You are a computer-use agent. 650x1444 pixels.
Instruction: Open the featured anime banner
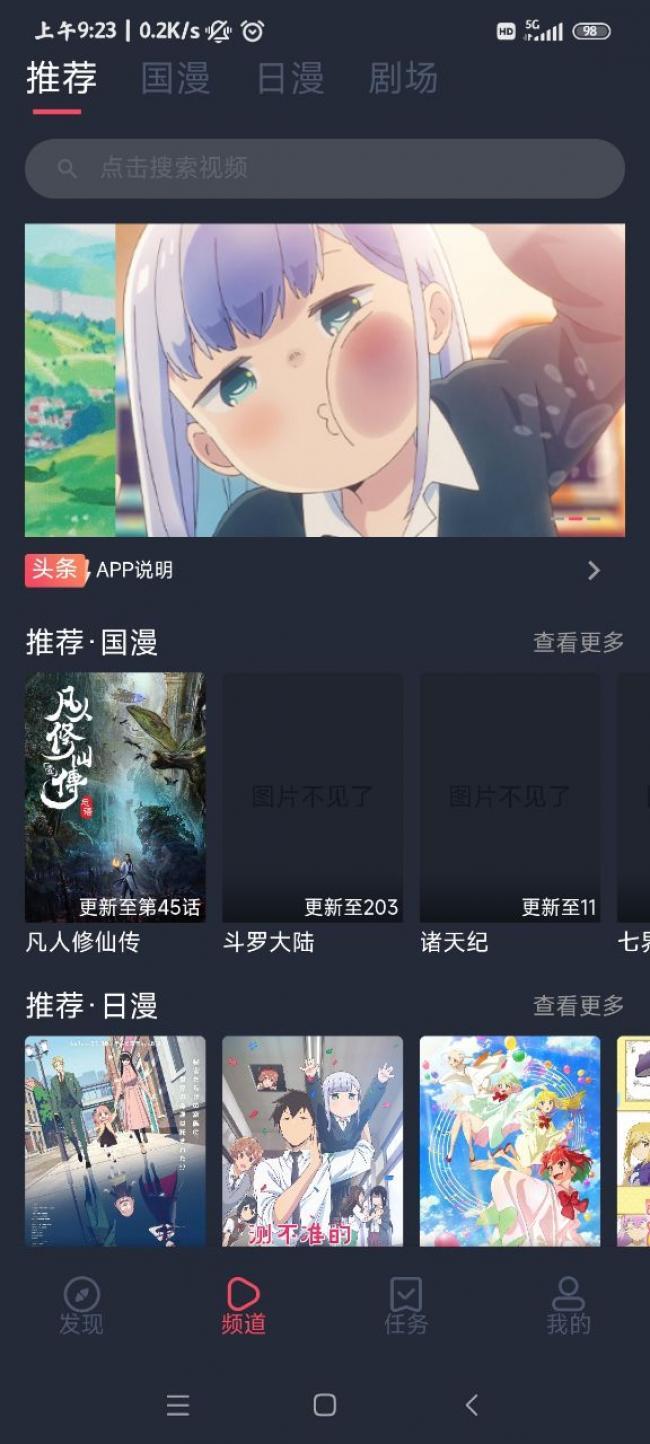[x=325, y=380]
